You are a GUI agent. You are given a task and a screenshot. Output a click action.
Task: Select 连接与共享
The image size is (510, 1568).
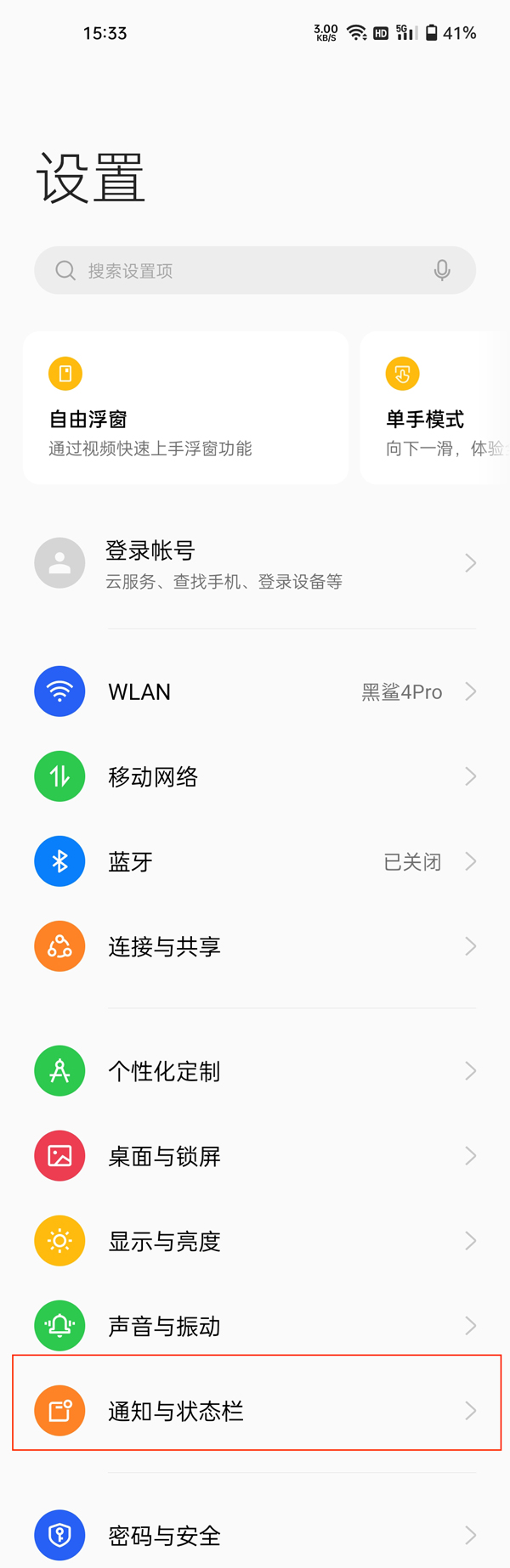(x=255, y=946)
